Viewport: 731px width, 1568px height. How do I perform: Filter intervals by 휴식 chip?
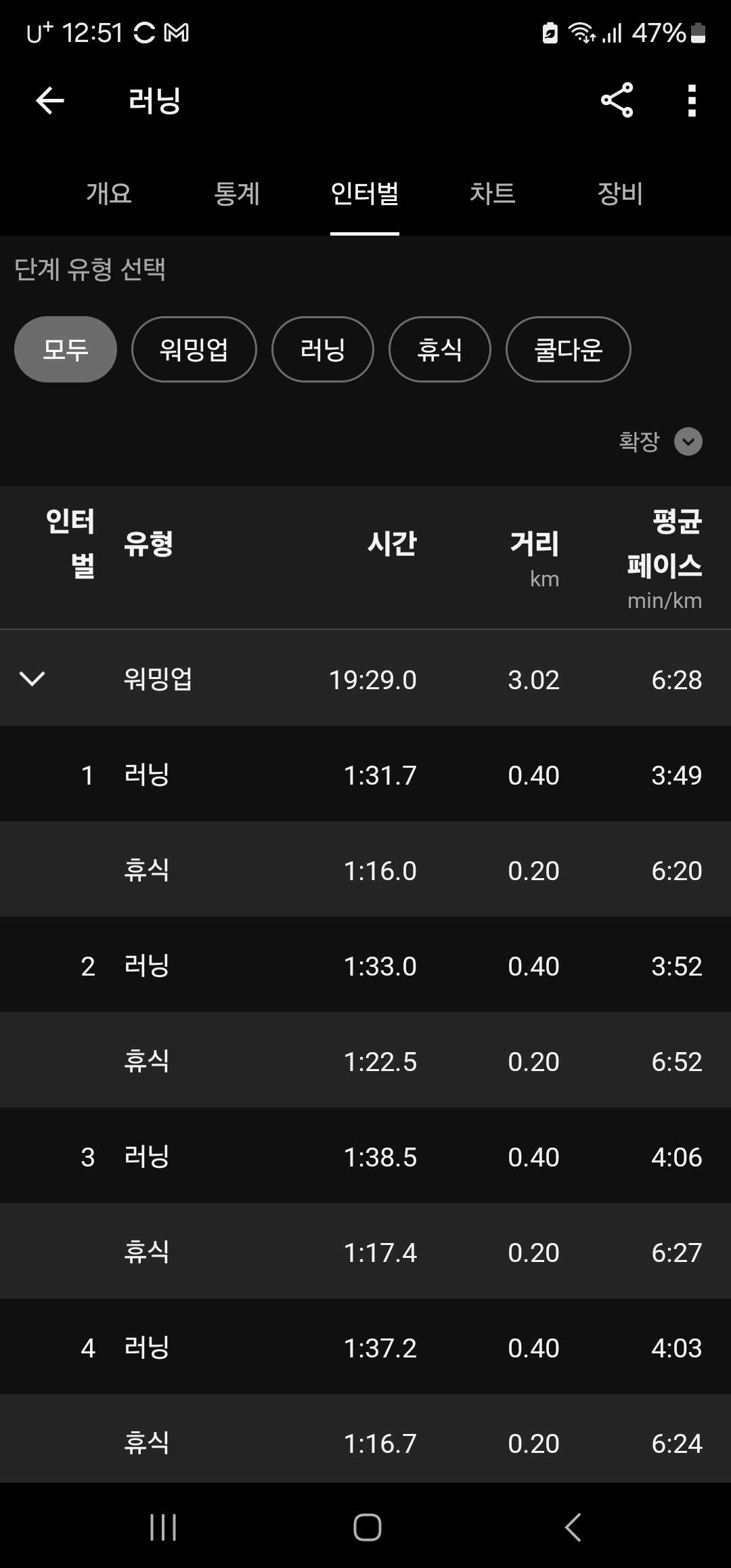440,349
